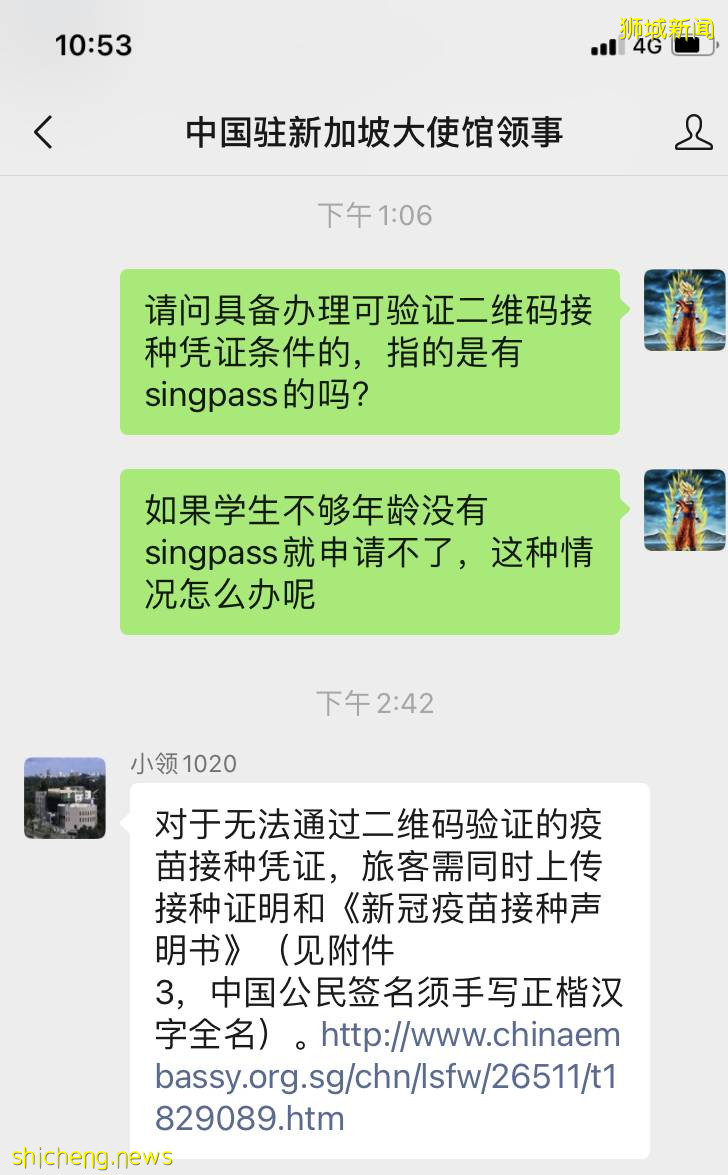Select the chat title 中国驻新加坡大使馆领事
The width and height of the screenshot is (728, 1175).
point(375,131)
